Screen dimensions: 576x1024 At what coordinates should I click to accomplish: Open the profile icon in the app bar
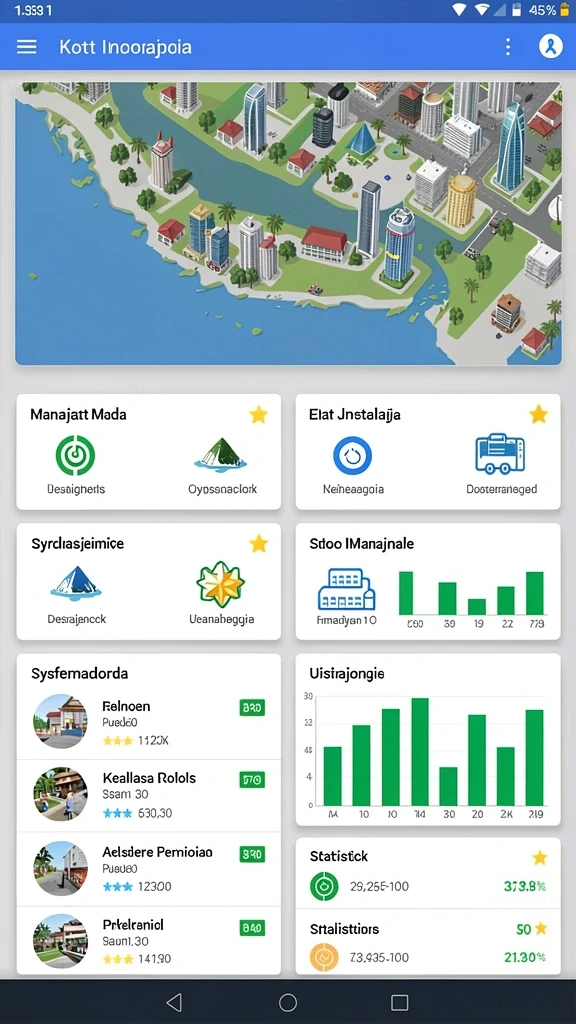(x=551, y=46)
